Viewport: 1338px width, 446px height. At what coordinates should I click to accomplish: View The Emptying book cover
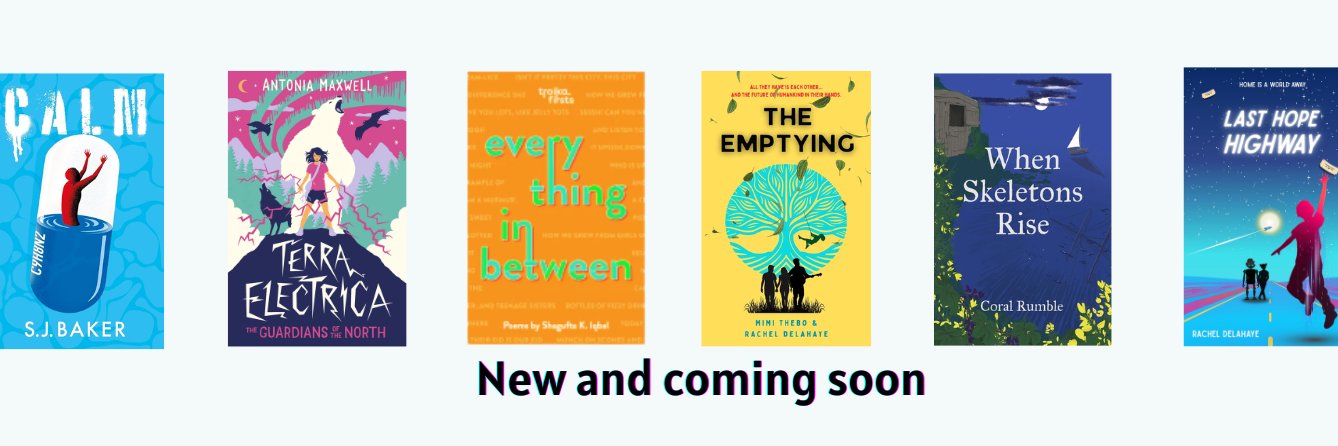coord(786,208)
